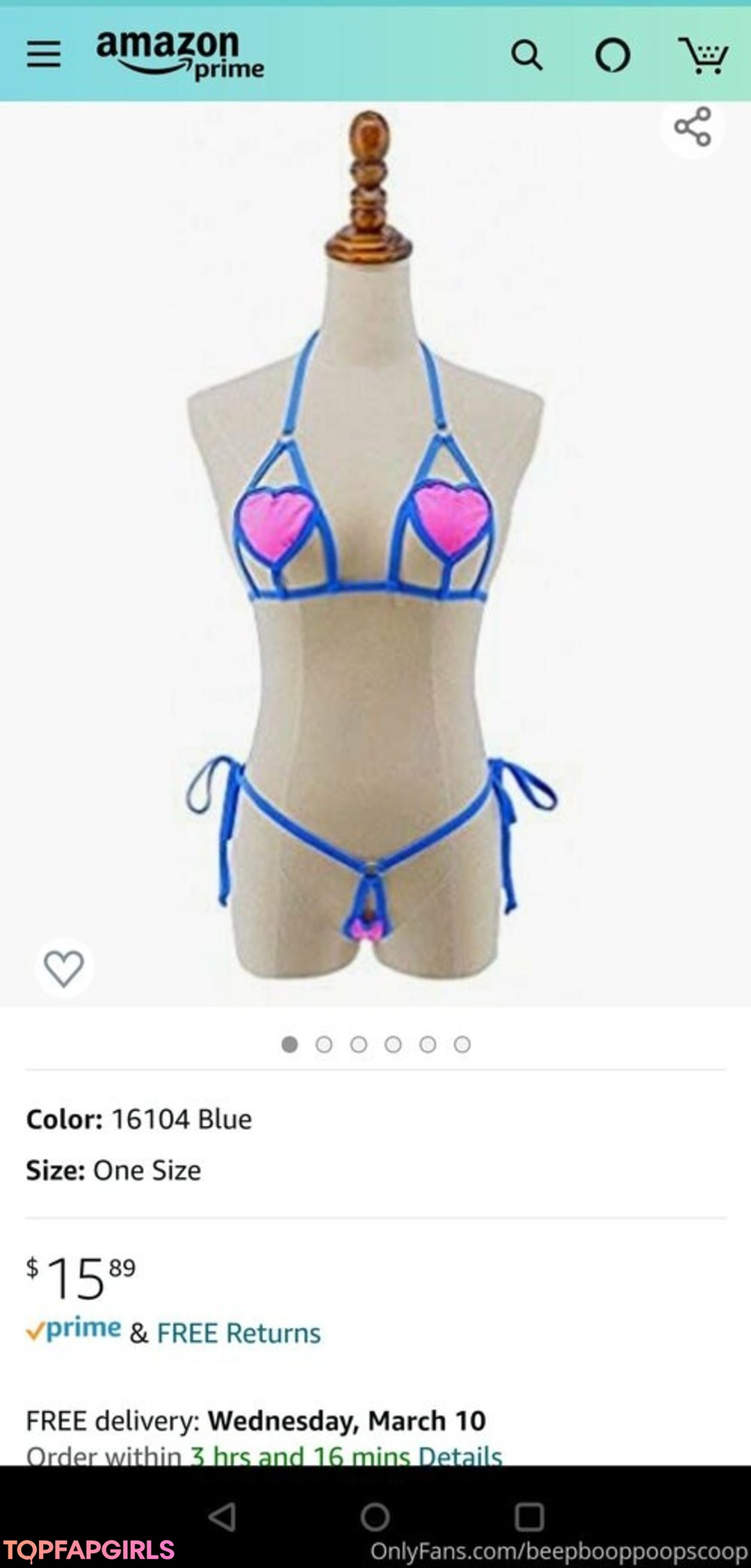Open the FREE Returns link
Viewport: 751px width, 1568px height.
click(x=239, y=1333)
